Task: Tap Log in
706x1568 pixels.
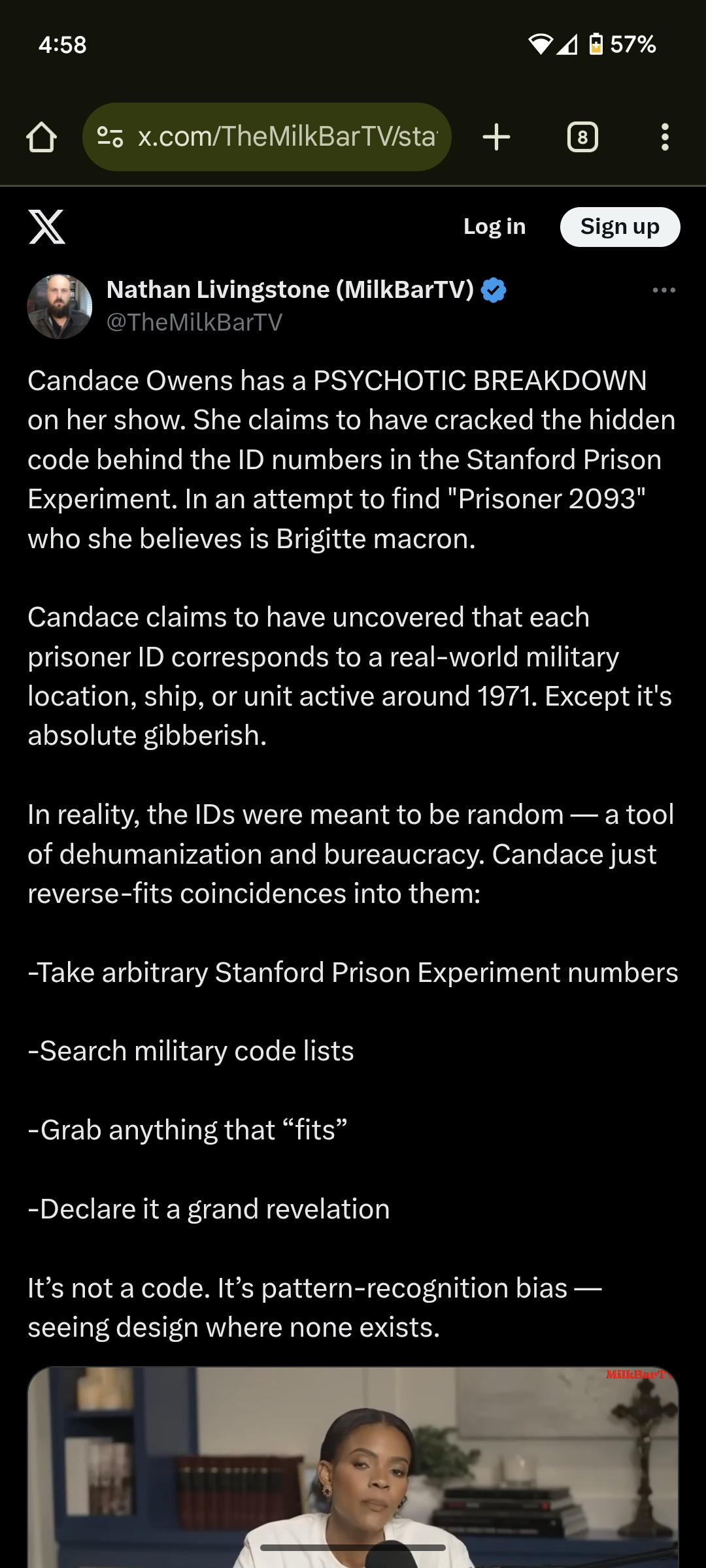Action: point(494,227)
